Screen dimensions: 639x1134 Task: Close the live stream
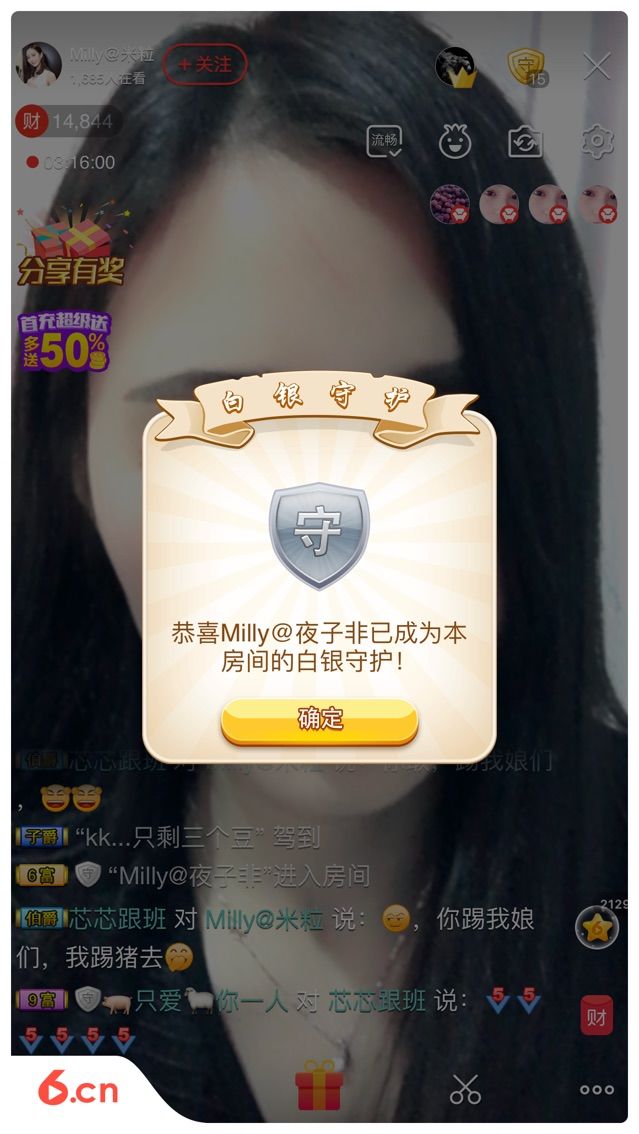pyautogui.click(x=596, y=67)
